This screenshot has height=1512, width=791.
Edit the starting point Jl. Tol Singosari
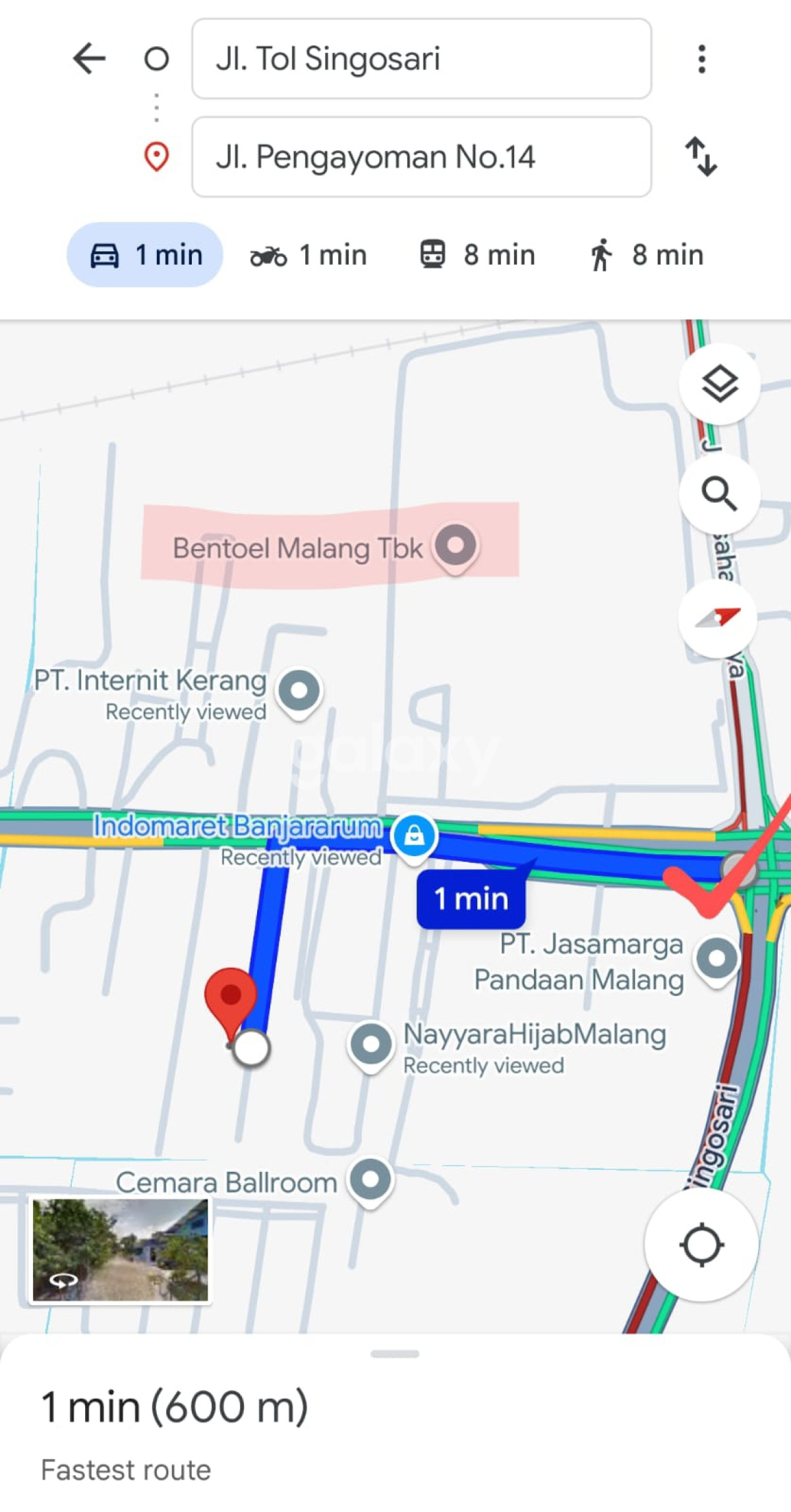(x=421, y=59)
